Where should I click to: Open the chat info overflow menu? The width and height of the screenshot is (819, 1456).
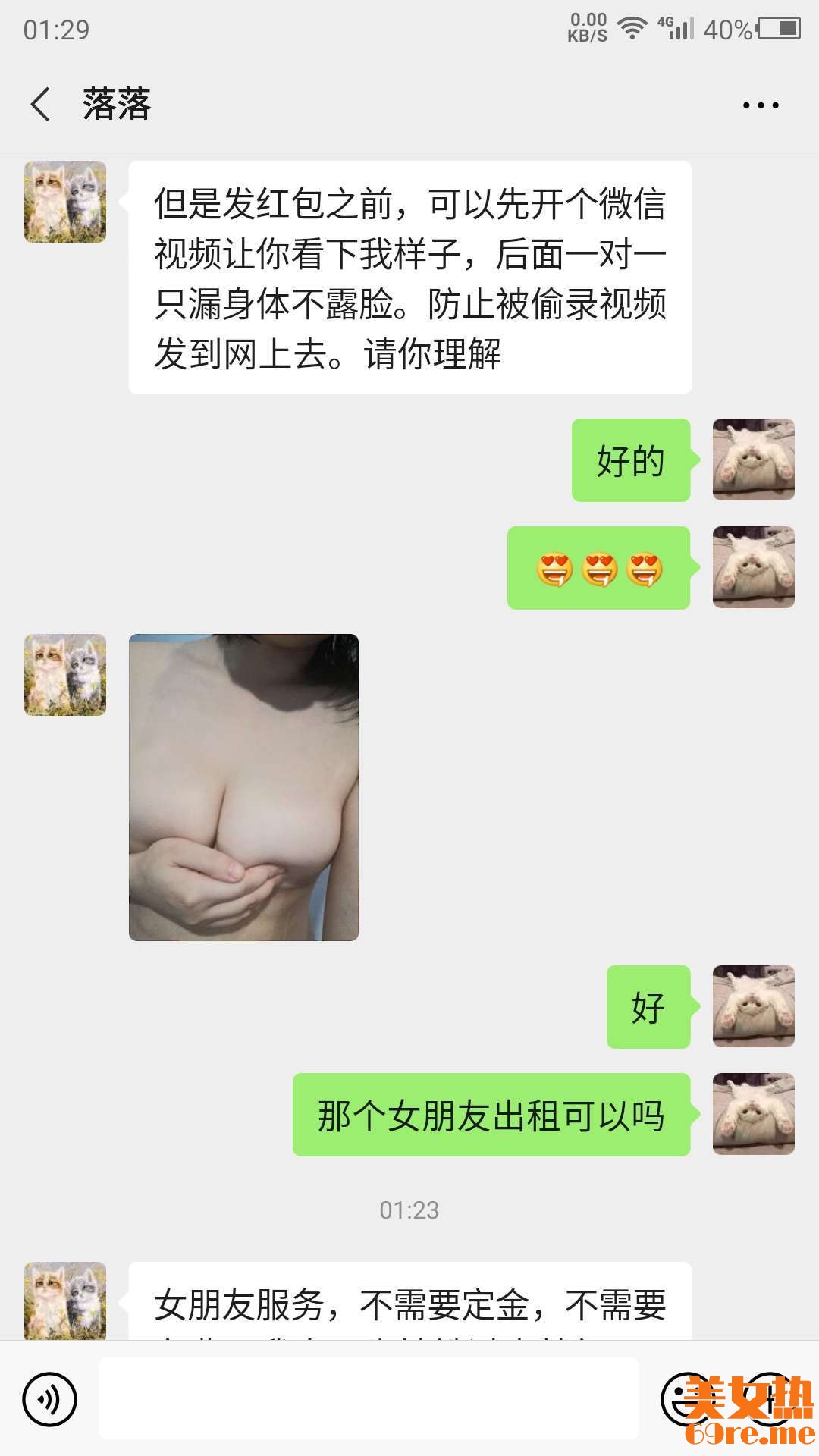coord(760,105)
